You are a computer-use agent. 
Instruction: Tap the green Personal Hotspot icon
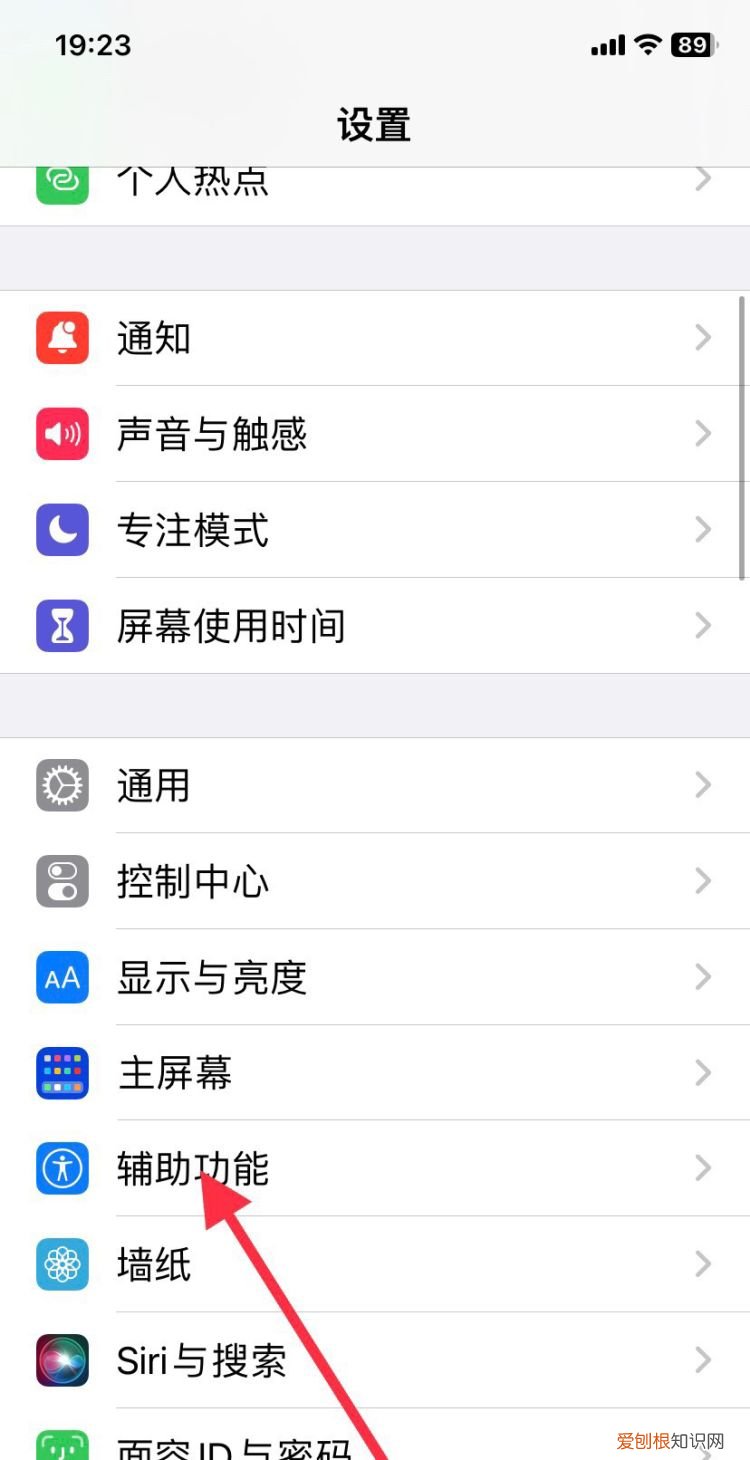pyautogui.click(x=62, y=180)
